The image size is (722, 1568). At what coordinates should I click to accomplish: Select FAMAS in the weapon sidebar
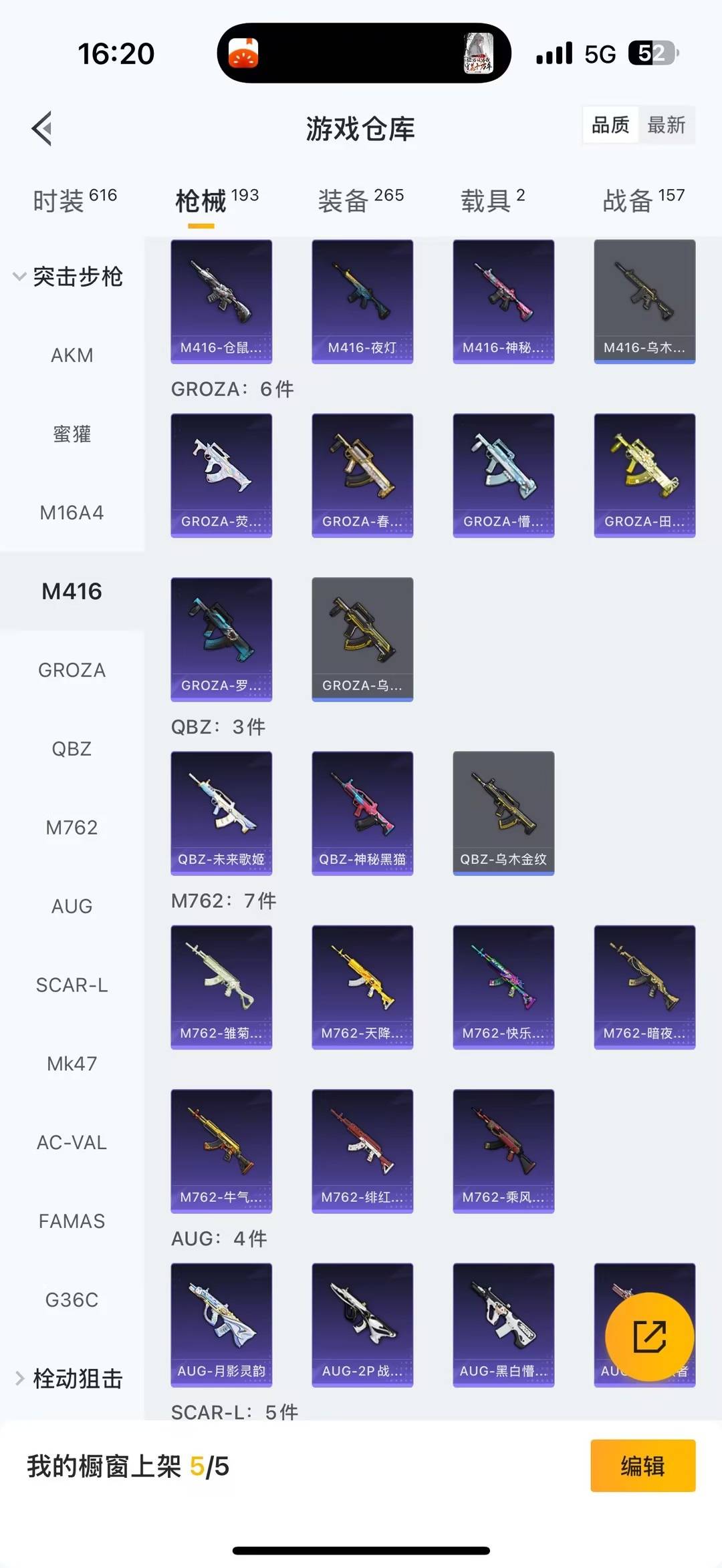click(x=72, y=1221)
